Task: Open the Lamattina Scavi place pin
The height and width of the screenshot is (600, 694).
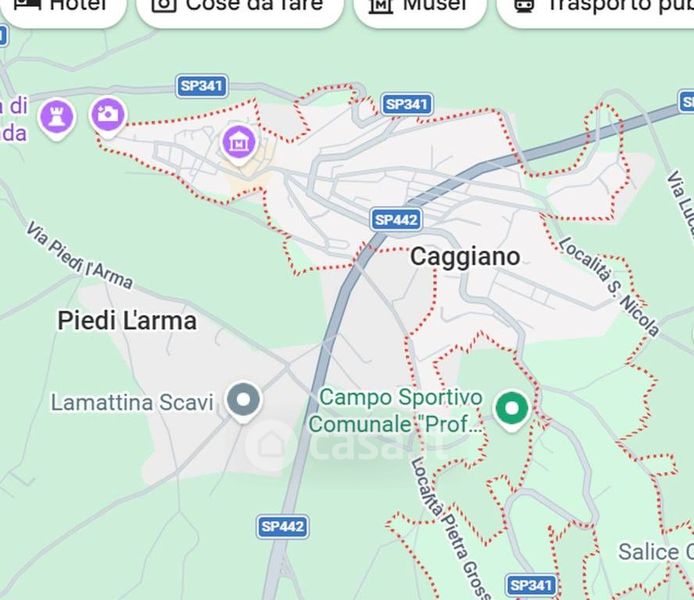Action: 244,402
